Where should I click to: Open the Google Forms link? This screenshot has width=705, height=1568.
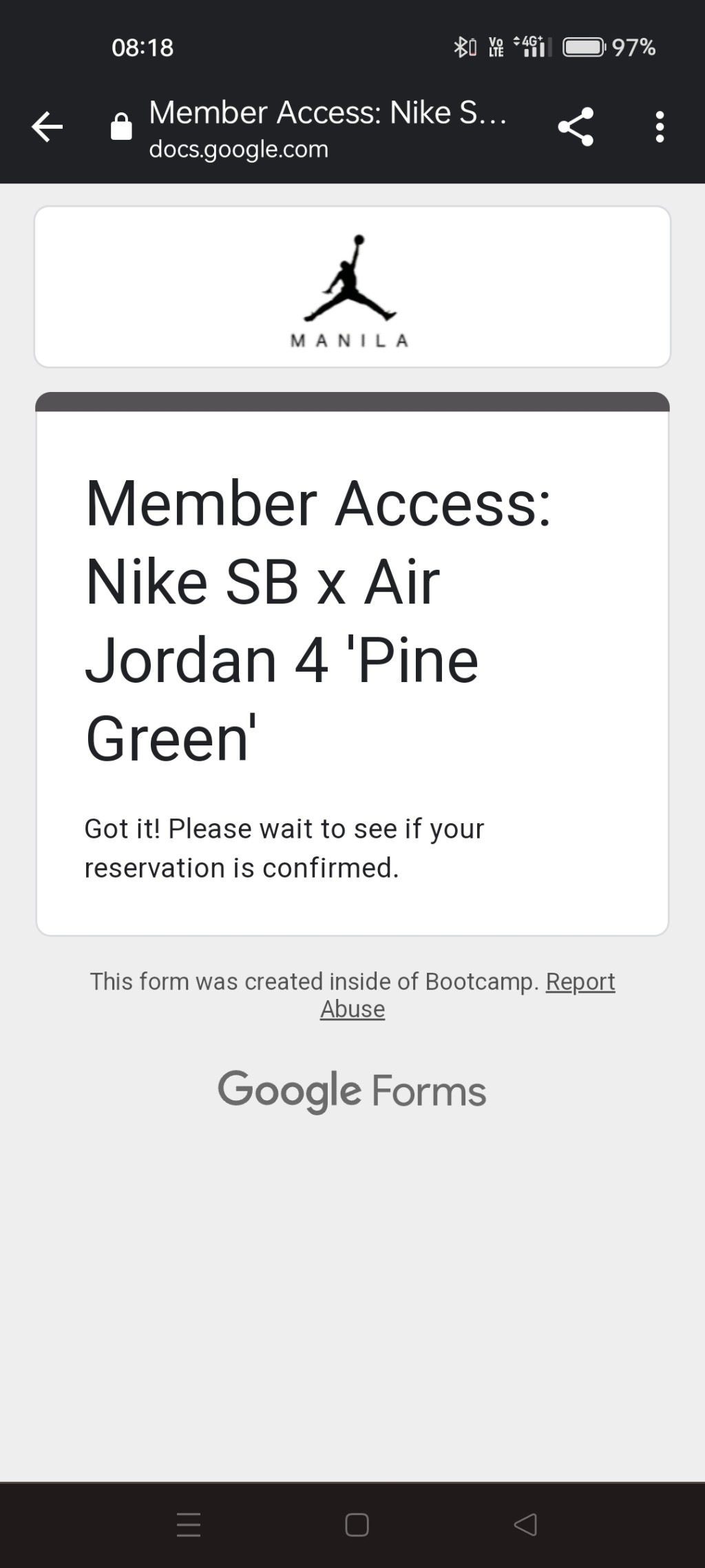[352, 1091]
